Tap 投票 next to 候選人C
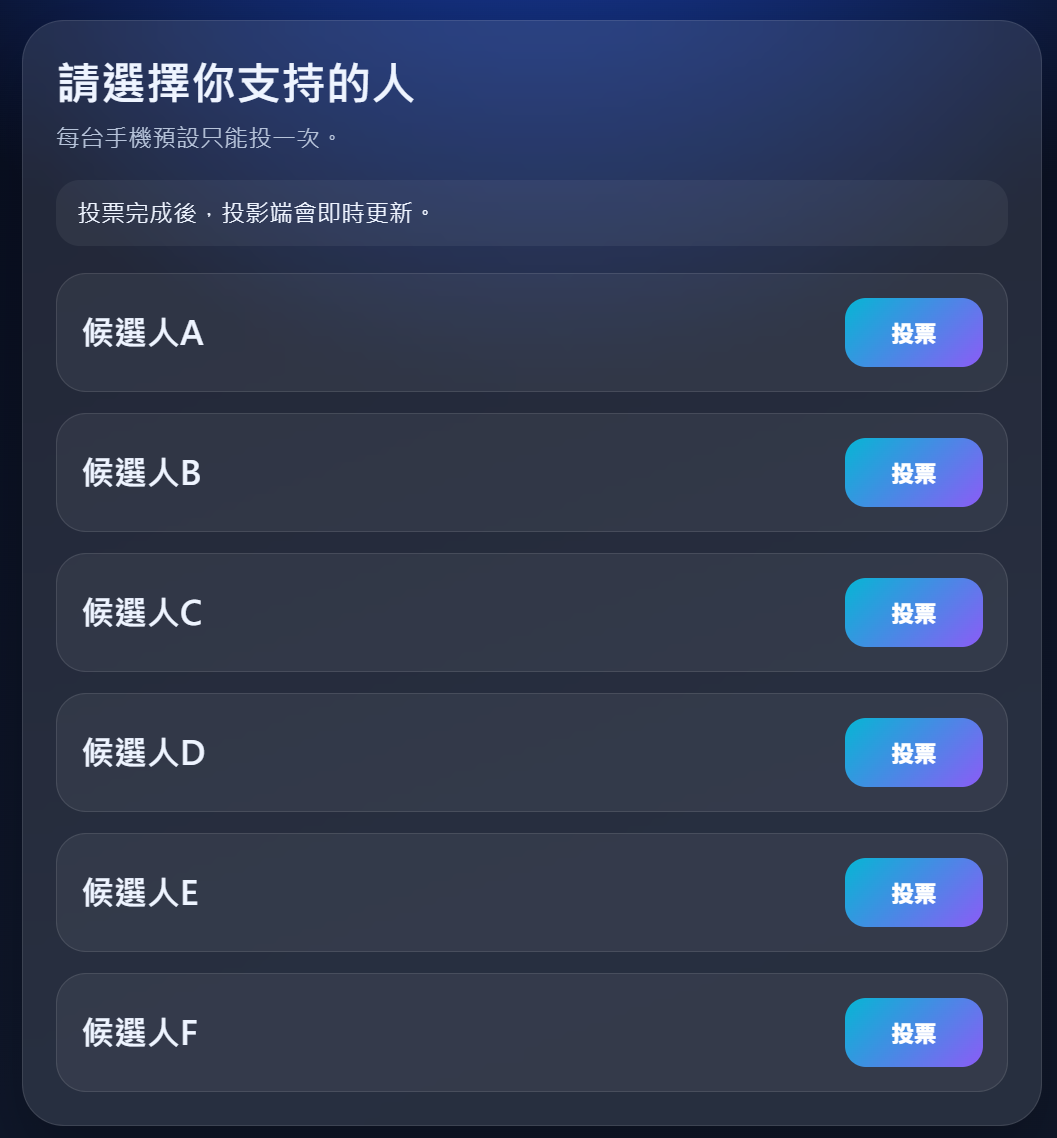 [913, 613]
